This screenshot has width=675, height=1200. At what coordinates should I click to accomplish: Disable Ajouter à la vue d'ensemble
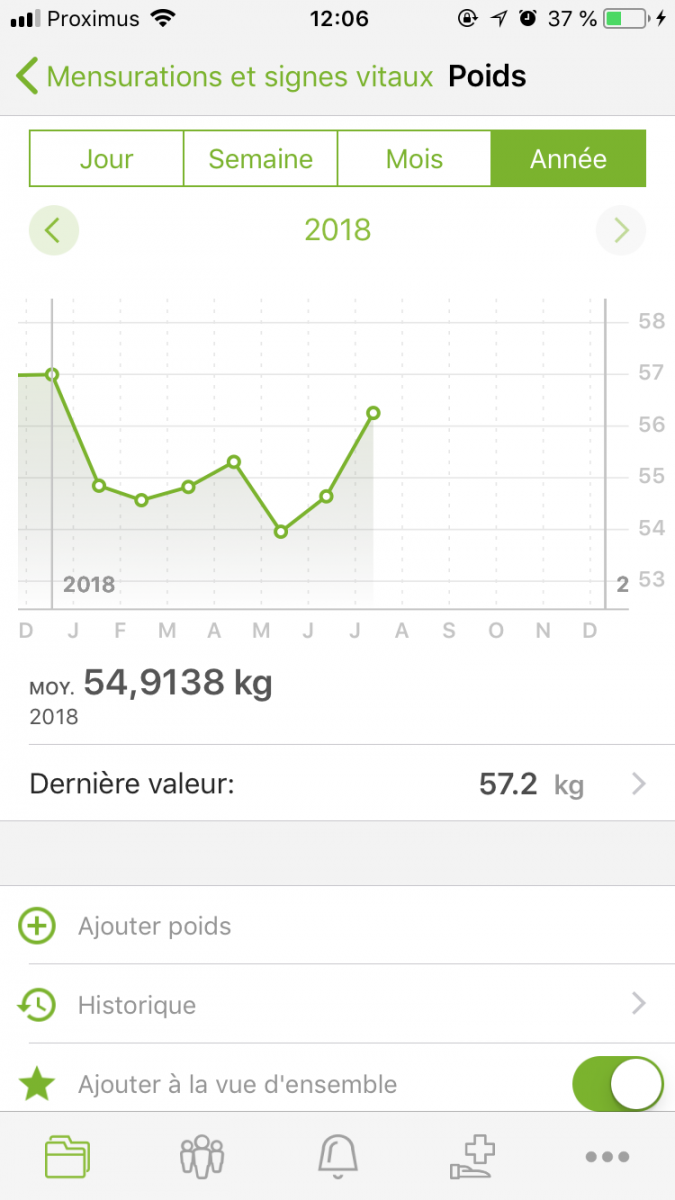coord(617,1084)
